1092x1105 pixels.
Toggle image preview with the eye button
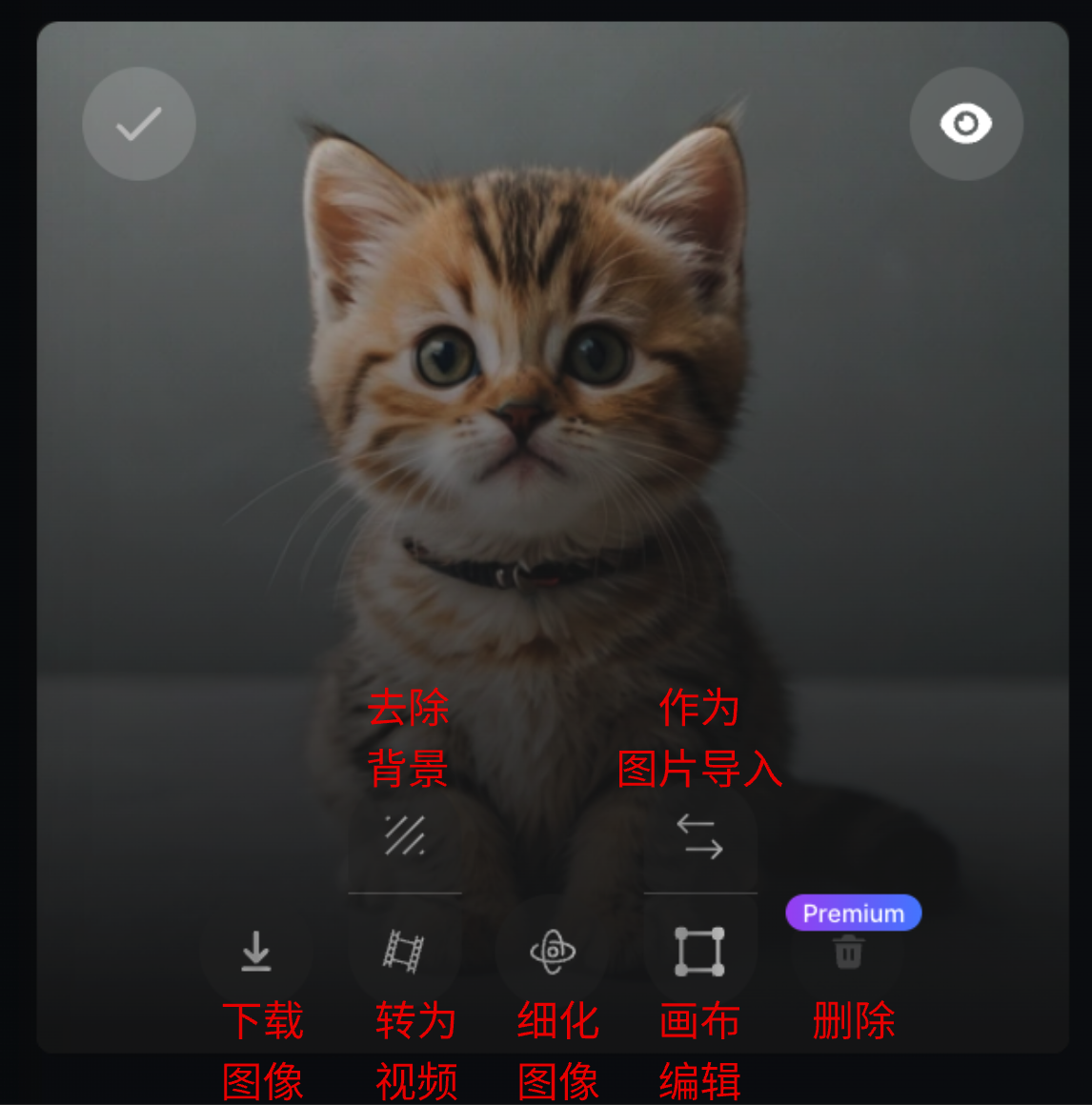click(965, 124)
